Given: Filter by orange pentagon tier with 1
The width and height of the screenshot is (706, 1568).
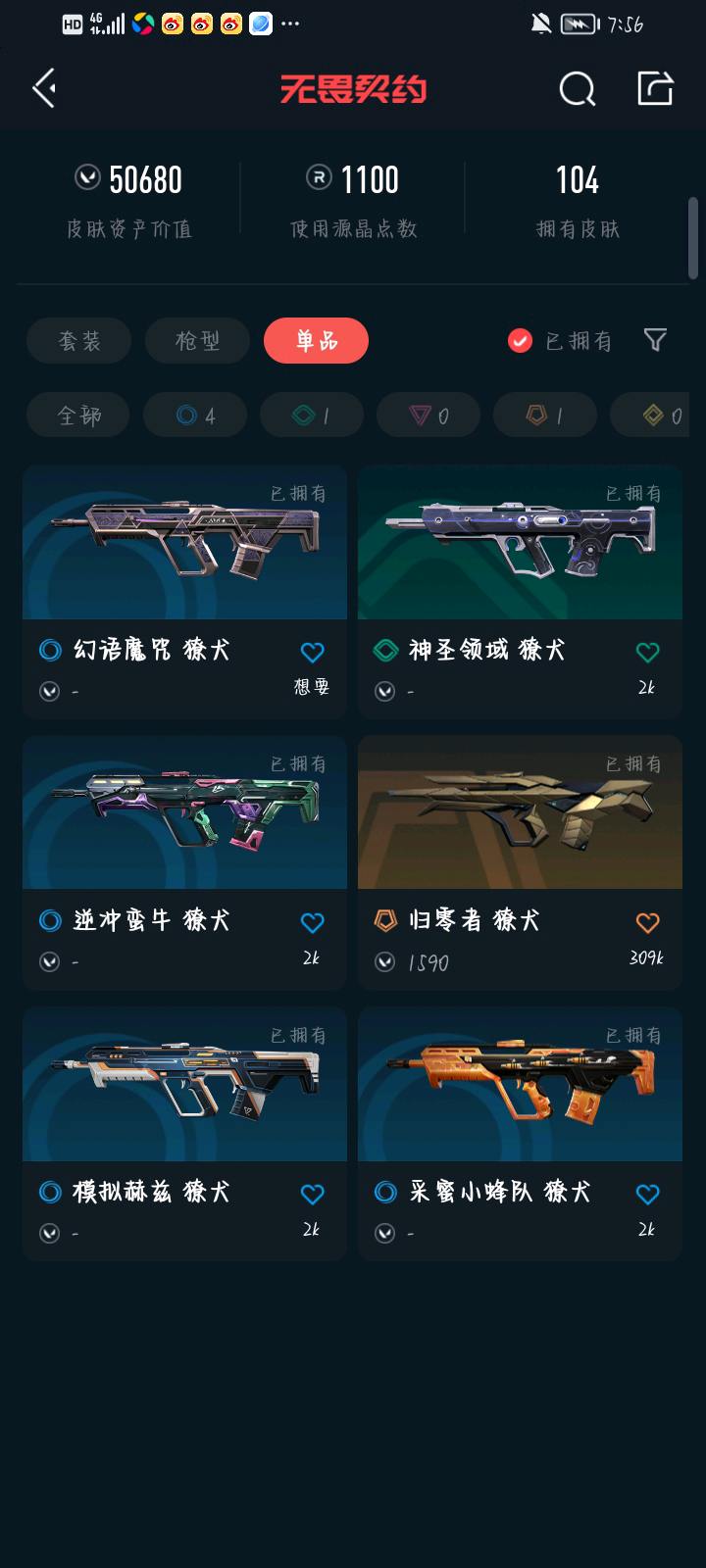Looking at the screenshot, I should pos(545,416).
